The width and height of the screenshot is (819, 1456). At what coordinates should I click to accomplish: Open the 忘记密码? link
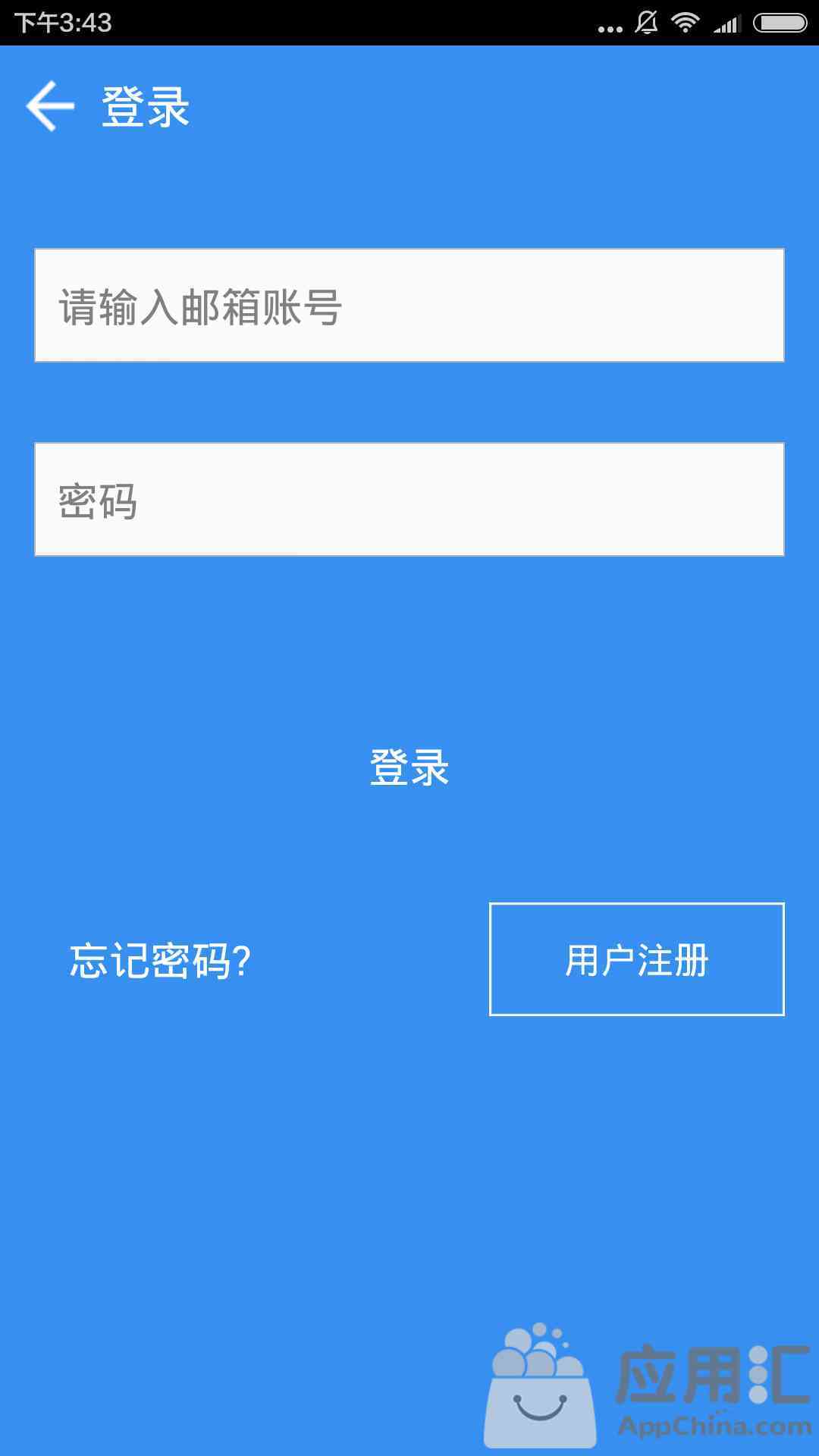pos(160,961)
